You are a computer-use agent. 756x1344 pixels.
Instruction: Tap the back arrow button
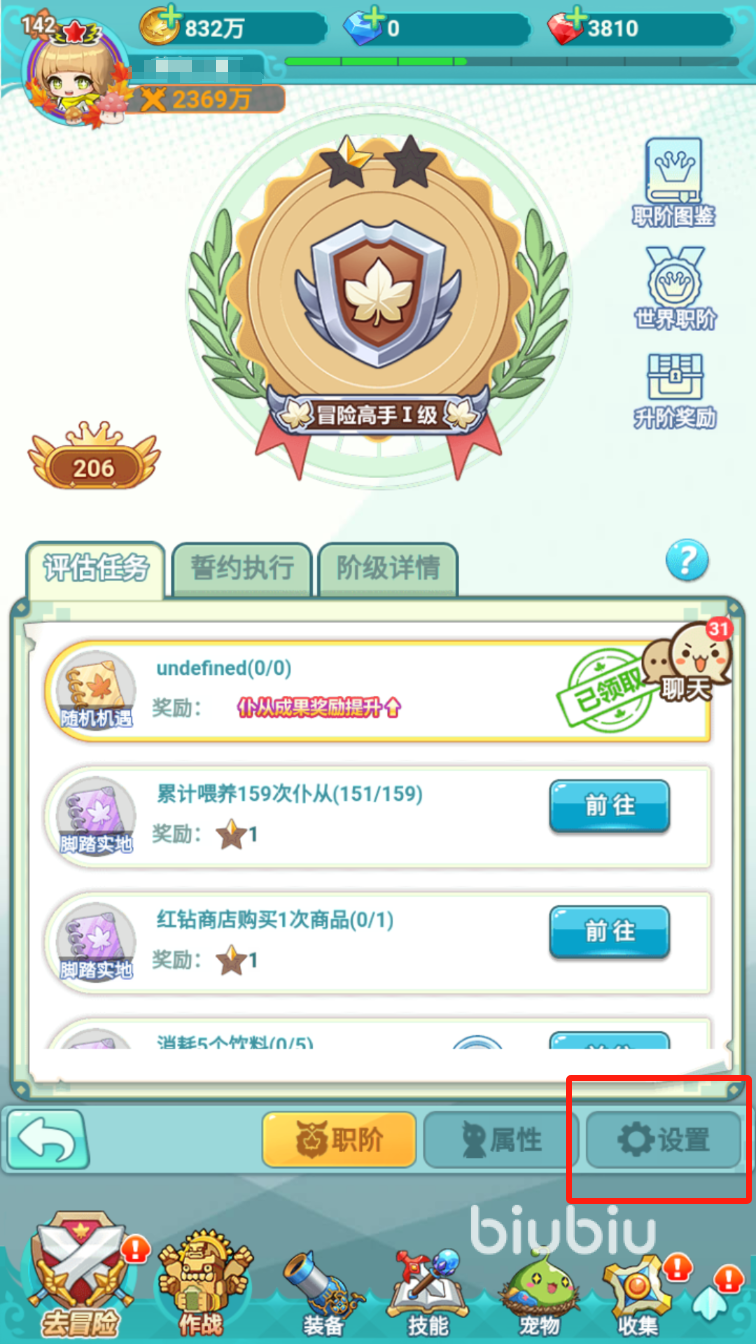[x=46, y=1139]
